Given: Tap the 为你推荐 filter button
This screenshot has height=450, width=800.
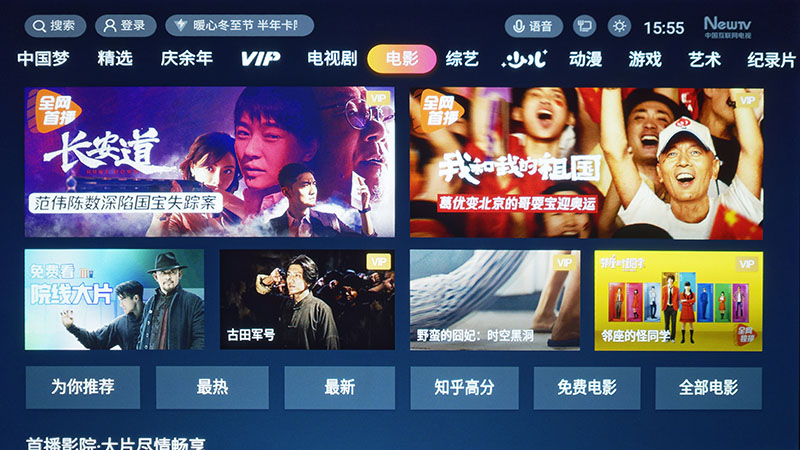Looking at the screenshot, I should (x=83, y=387).
